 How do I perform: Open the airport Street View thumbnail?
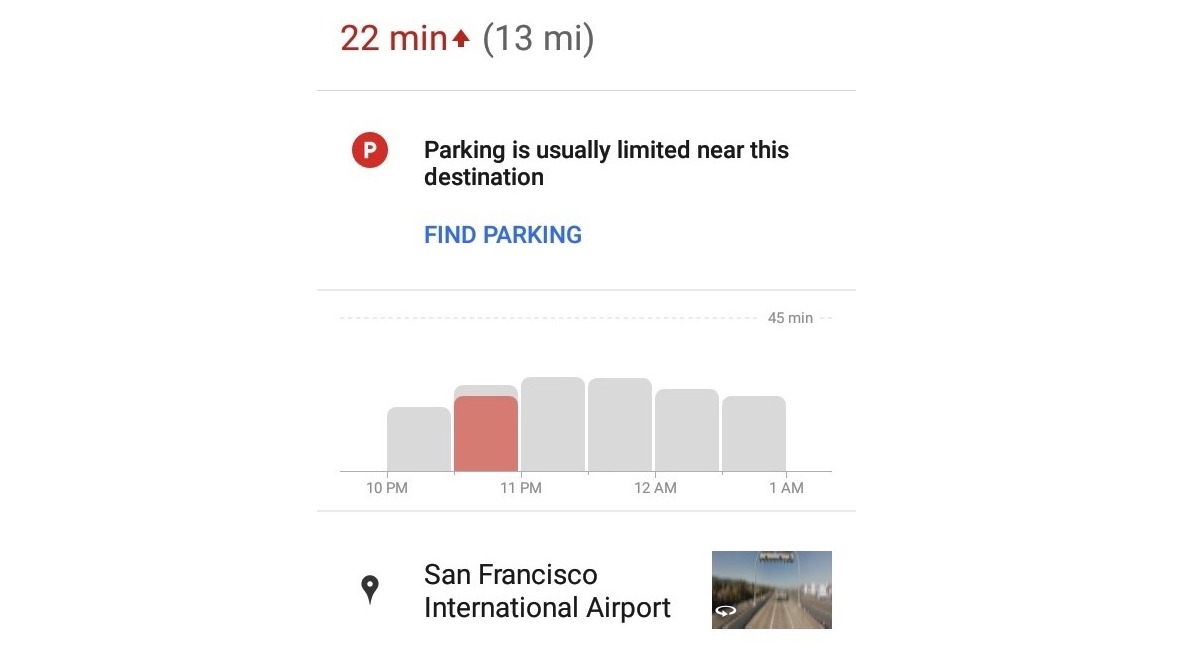click(x=771, y=590)
